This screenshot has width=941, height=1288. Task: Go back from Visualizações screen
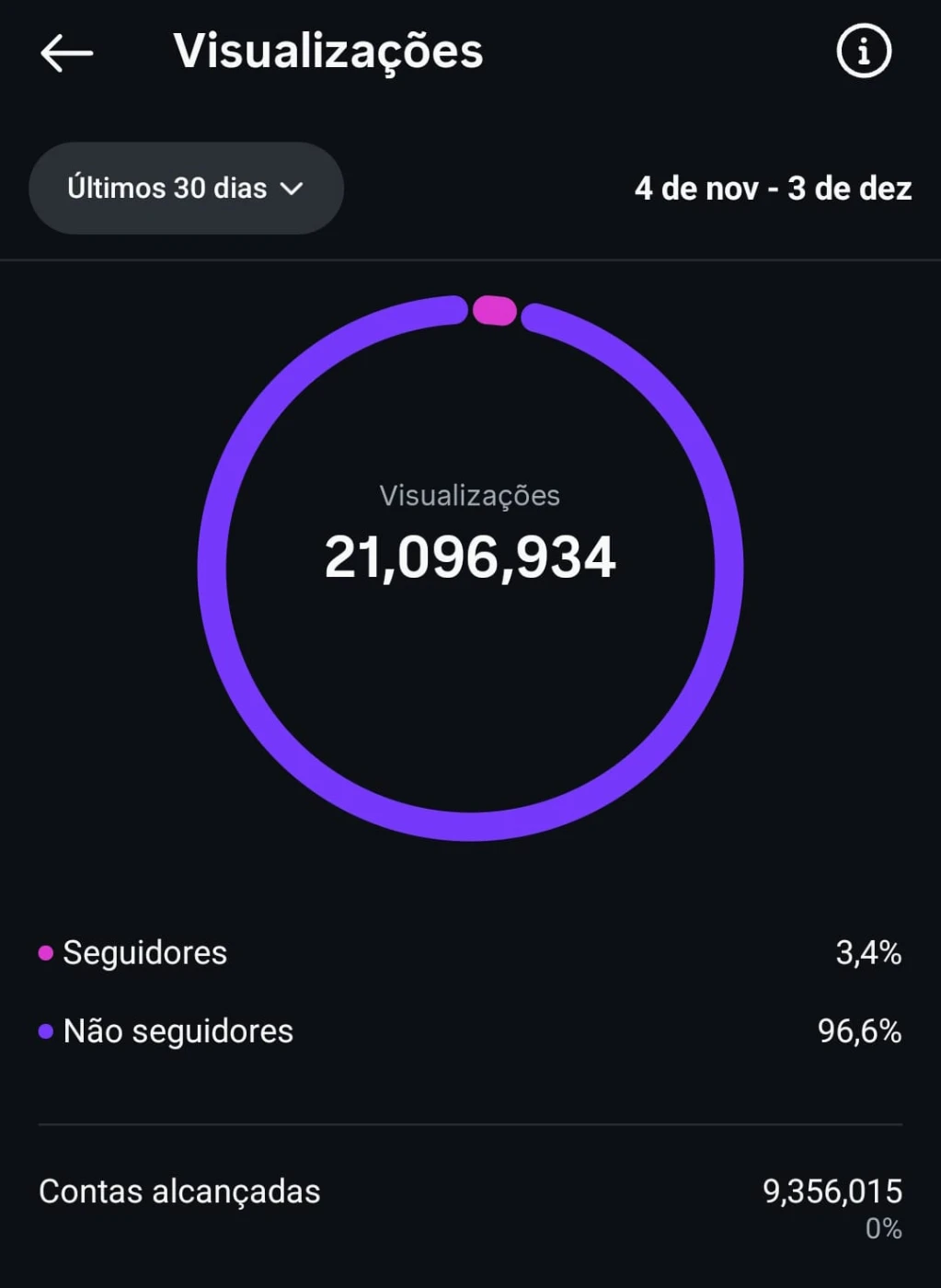tap(67, 52)
